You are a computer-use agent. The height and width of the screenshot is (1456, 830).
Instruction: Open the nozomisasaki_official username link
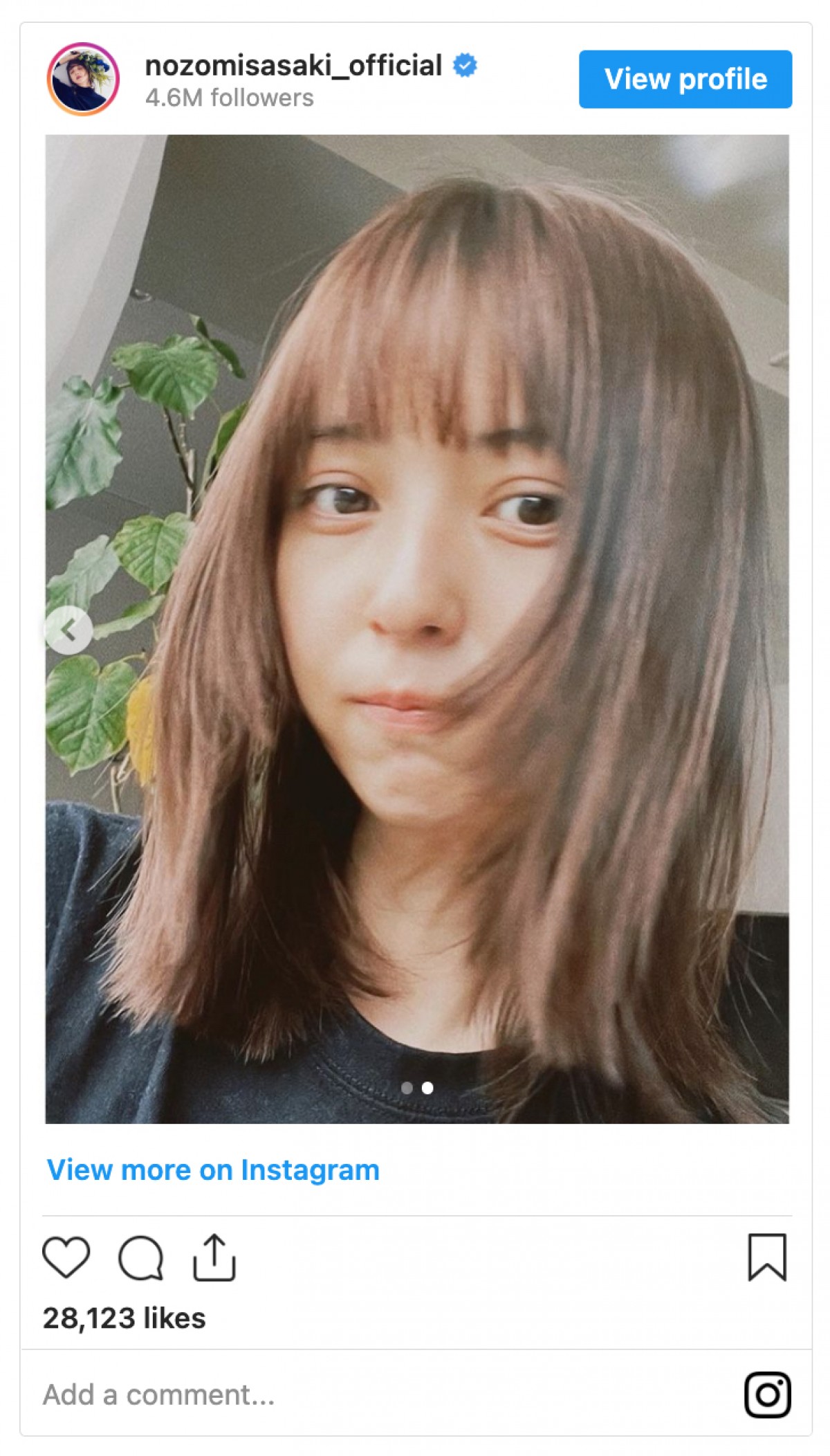[x=293, y=66]
